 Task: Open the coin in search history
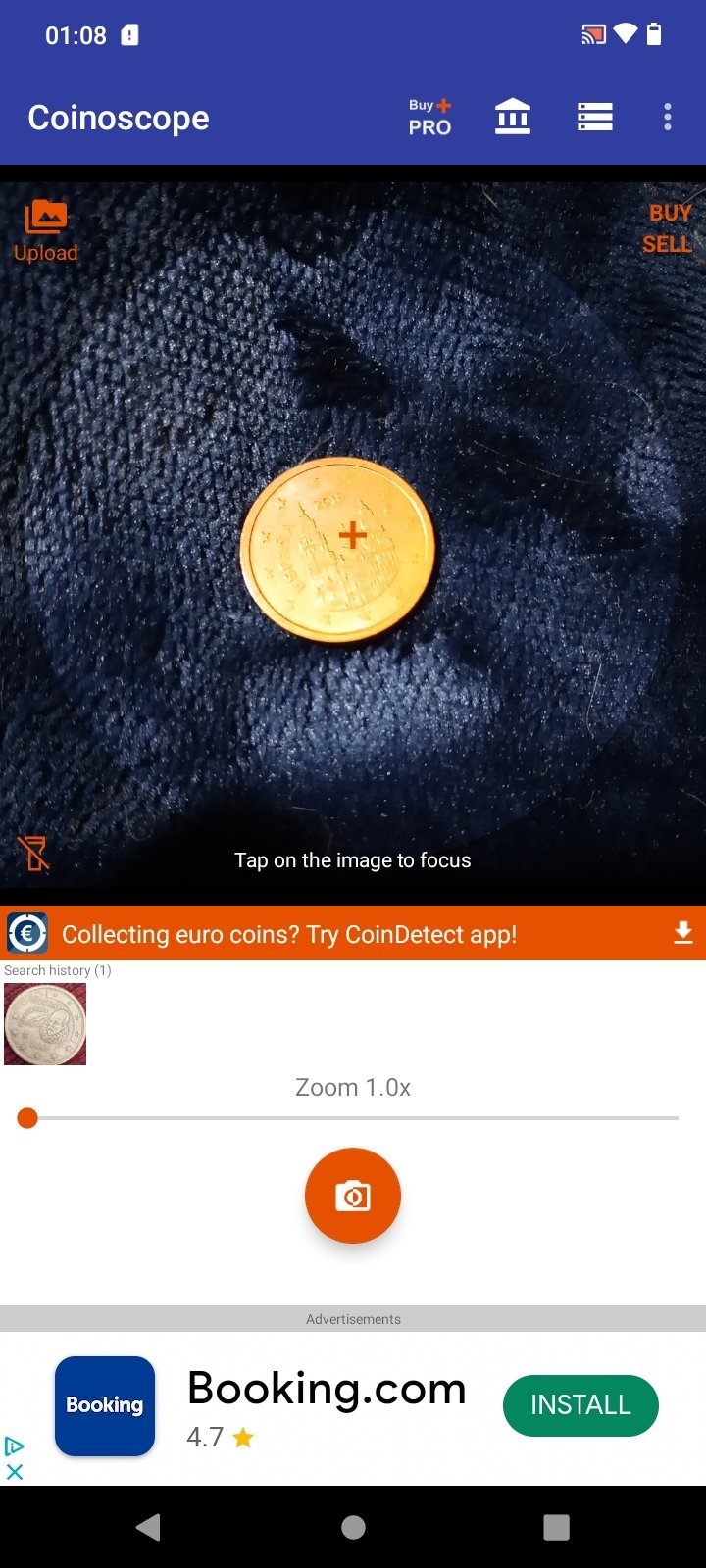pos(45,1024)
